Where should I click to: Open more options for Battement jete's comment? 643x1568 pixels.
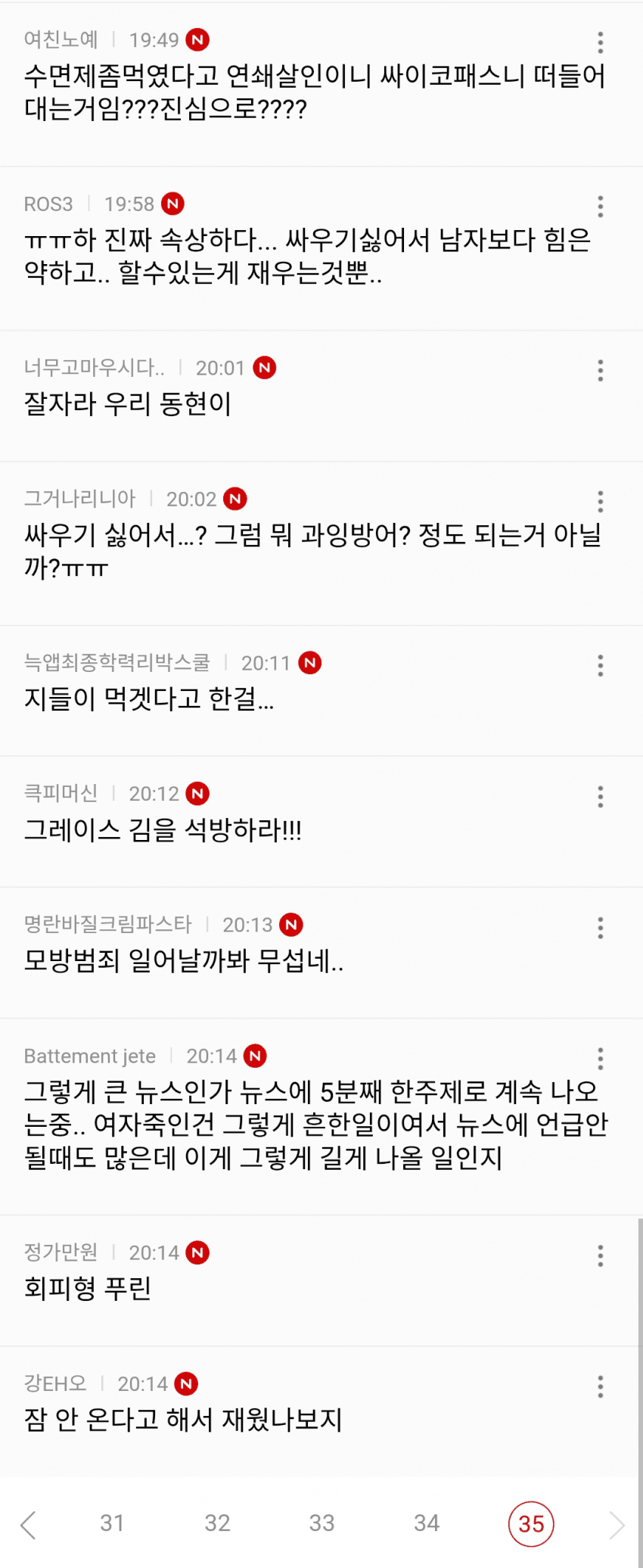coord(601,1059)
